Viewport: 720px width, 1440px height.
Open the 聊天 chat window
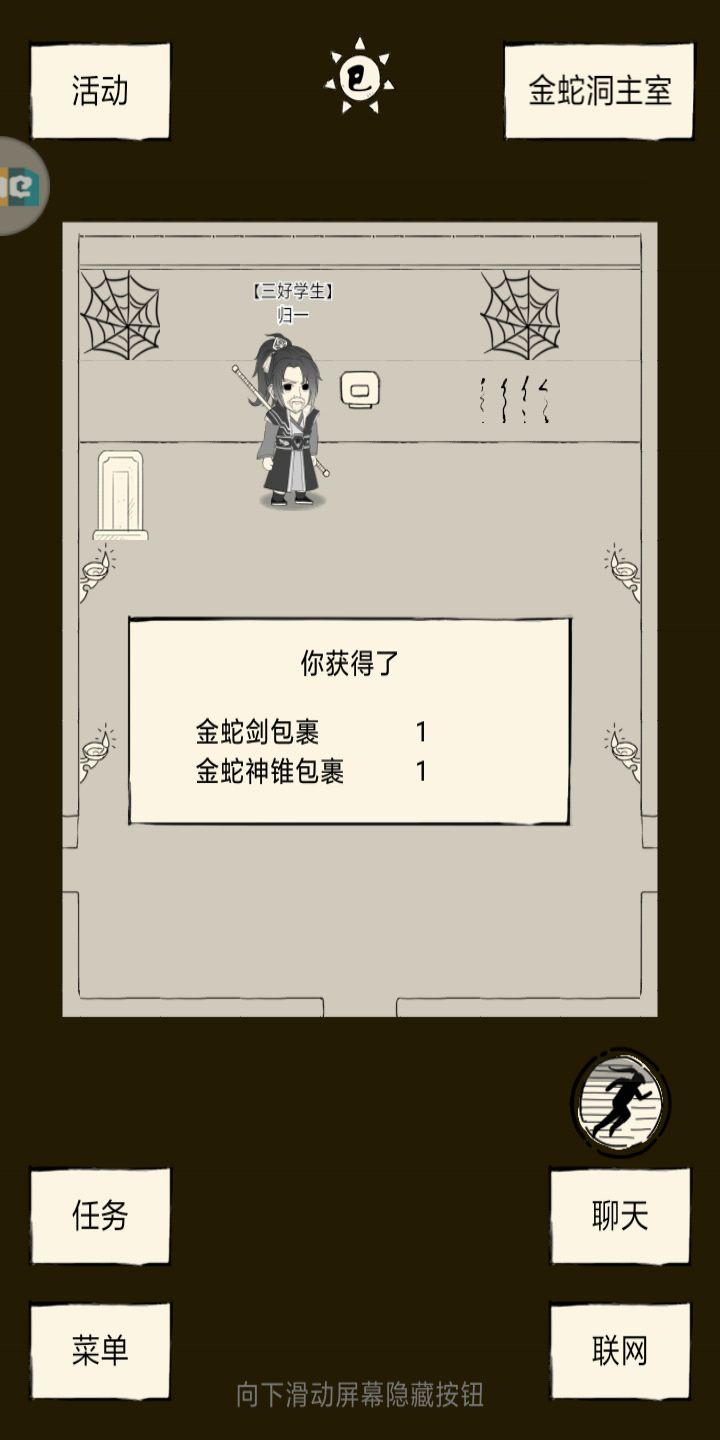click(x=620, y=1216)
